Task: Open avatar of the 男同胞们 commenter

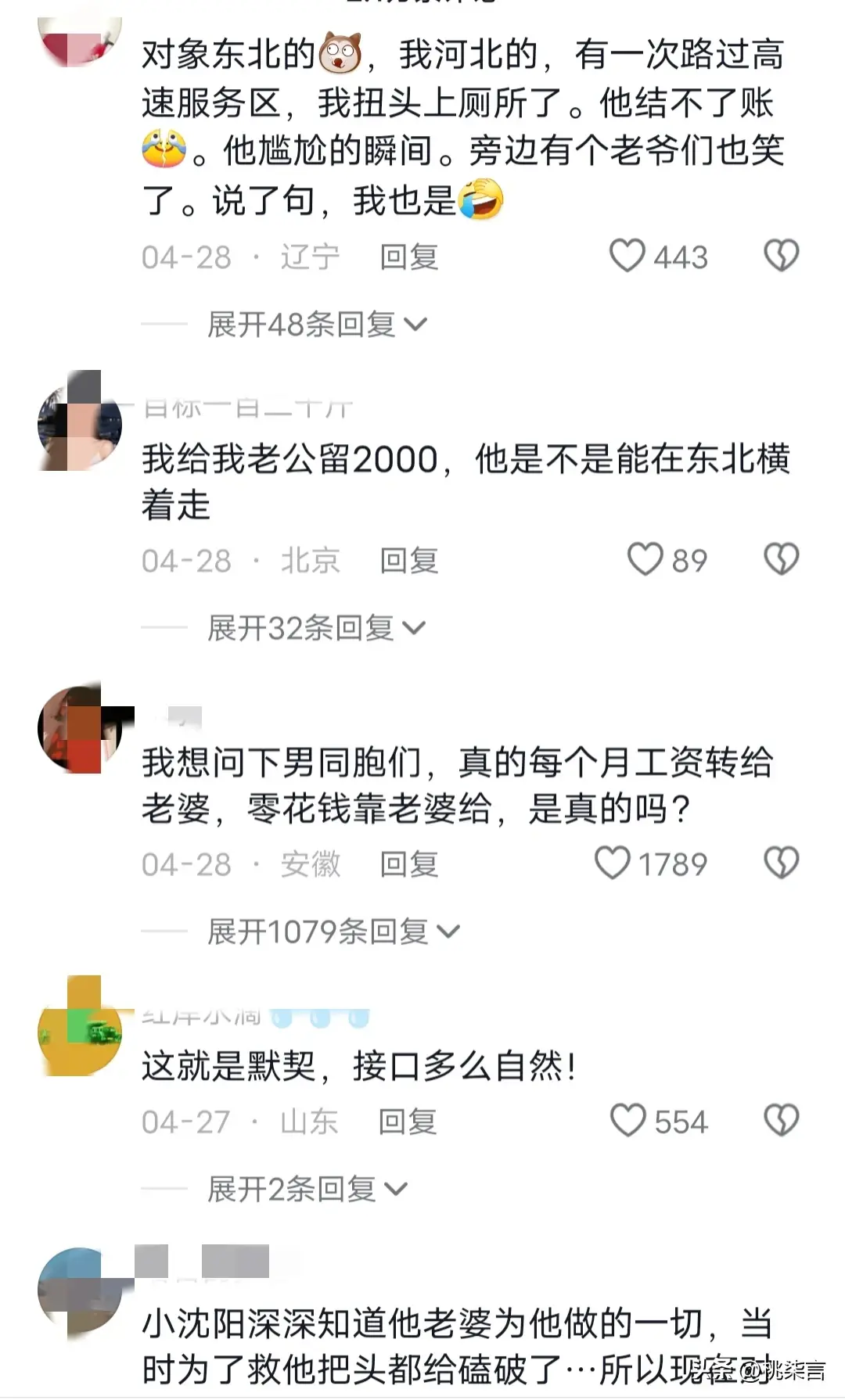Action: click(x=80, y=728)
